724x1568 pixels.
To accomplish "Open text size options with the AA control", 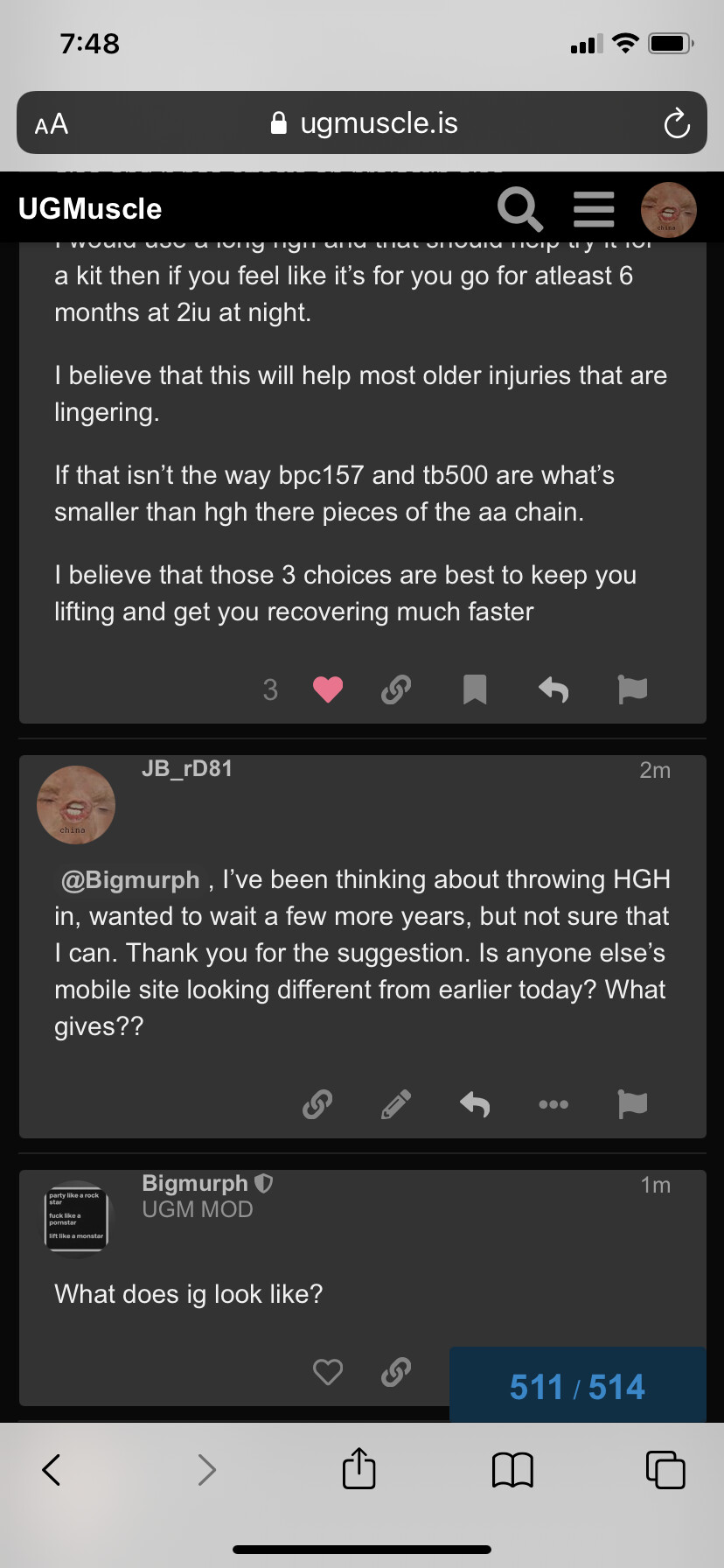I will coord(50,123).
